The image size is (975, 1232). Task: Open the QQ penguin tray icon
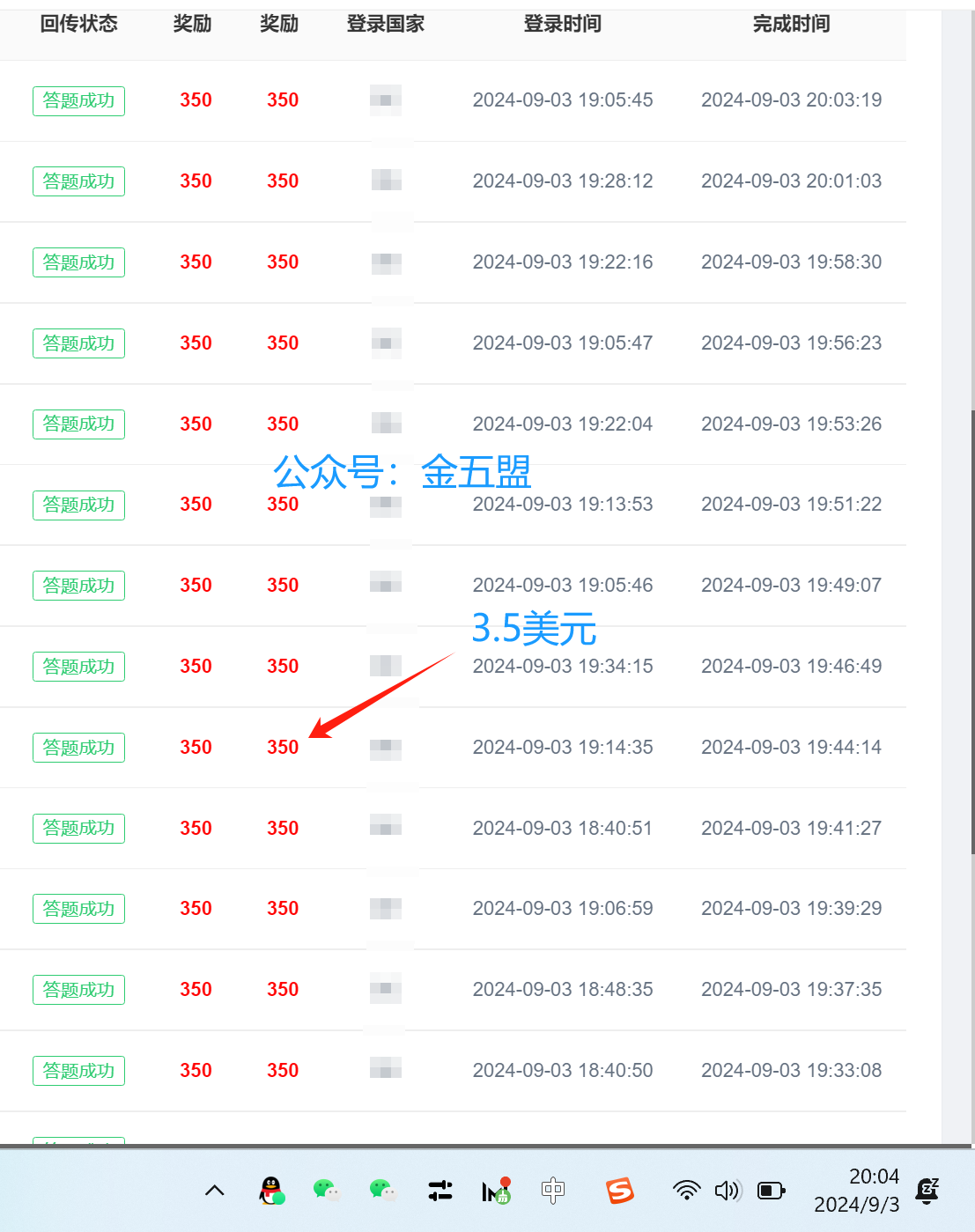pos(271,1191)
